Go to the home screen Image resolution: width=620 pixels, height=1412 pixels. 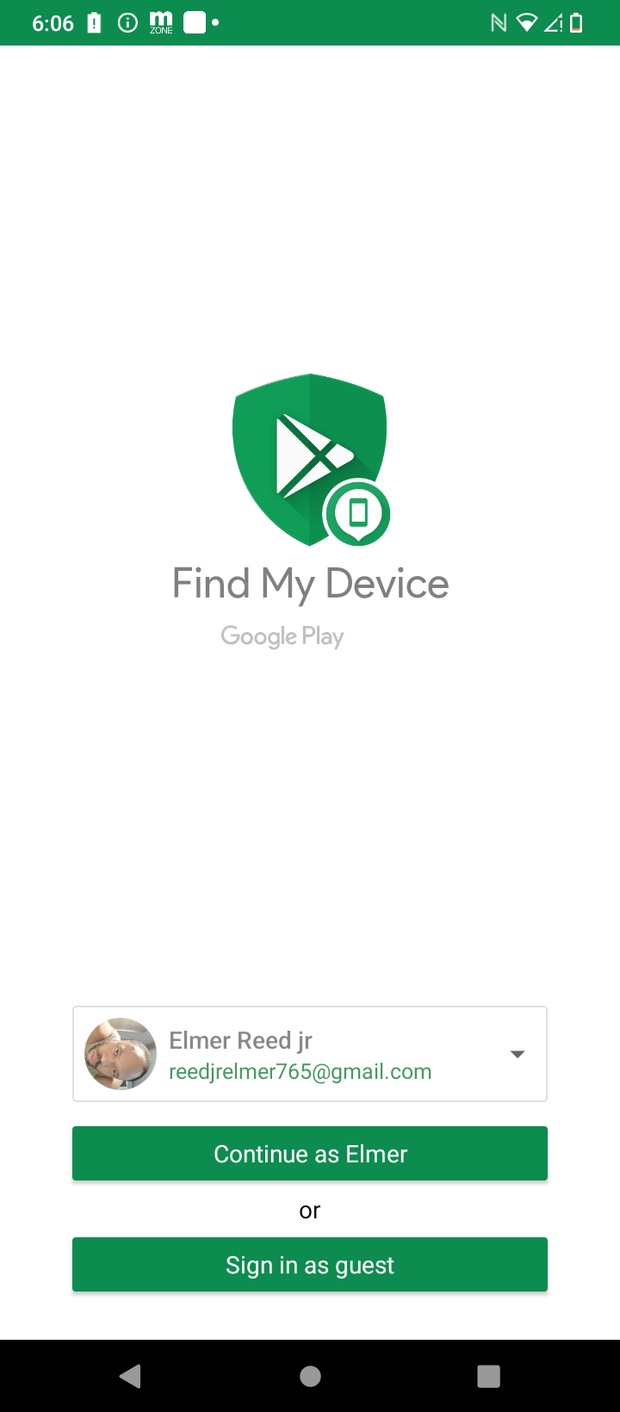tap(310, 1376)
